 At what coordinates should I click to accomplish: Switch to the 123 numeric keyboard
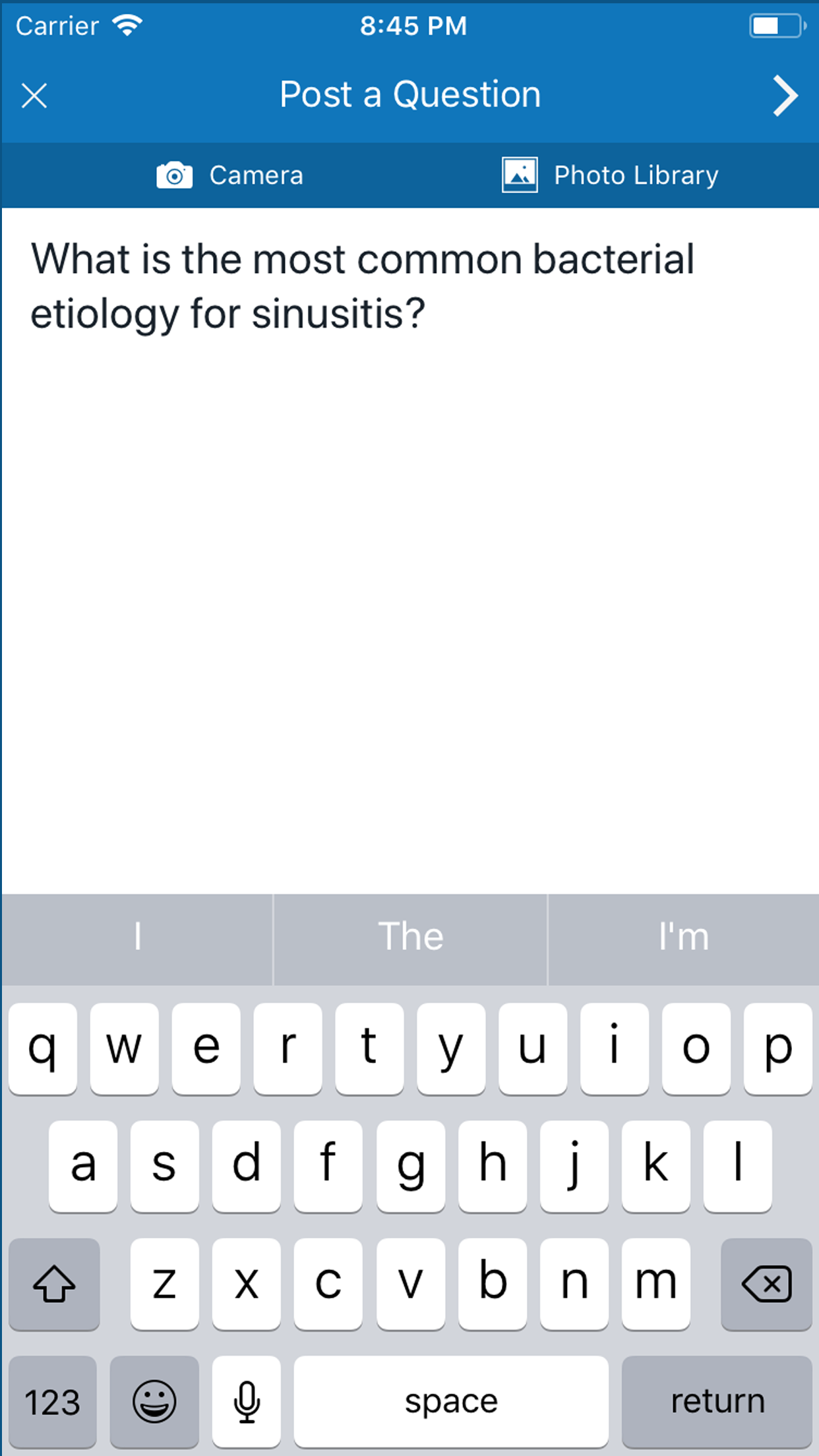pyautogui.click(x=53, y=1401)
